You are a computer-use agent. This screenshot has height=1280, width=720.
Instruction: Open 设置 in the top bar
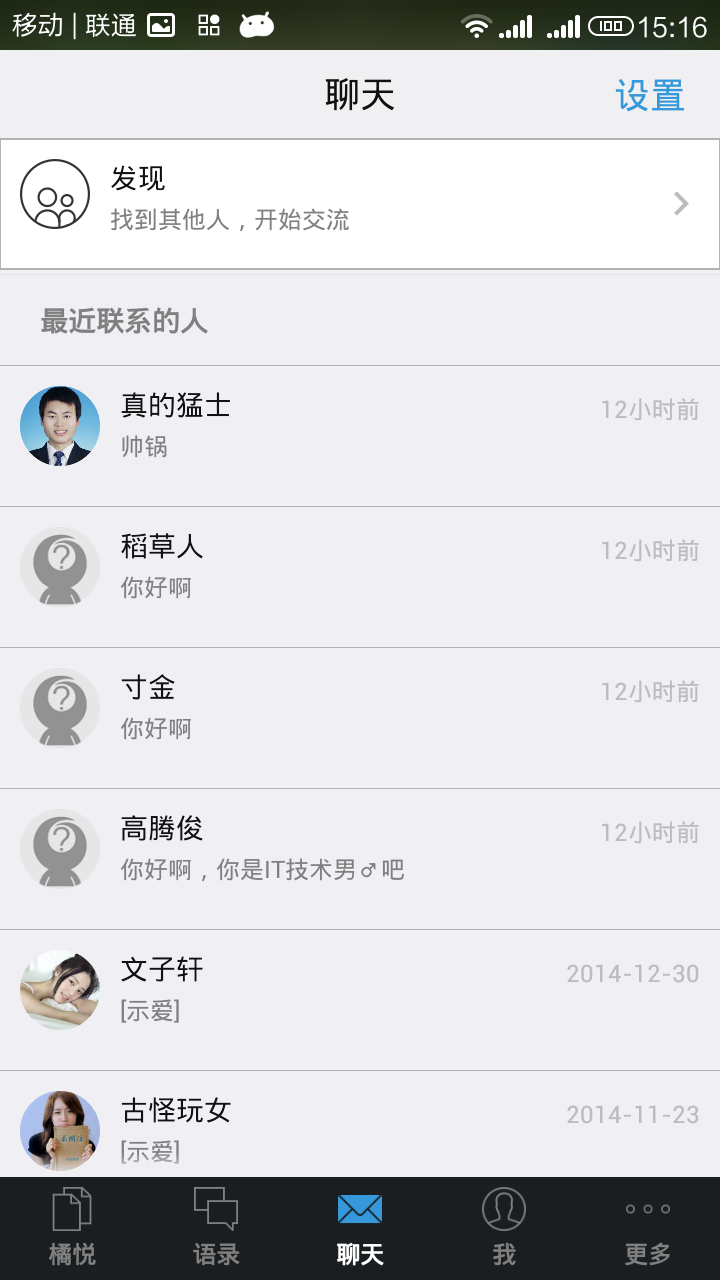coord(649,96)
